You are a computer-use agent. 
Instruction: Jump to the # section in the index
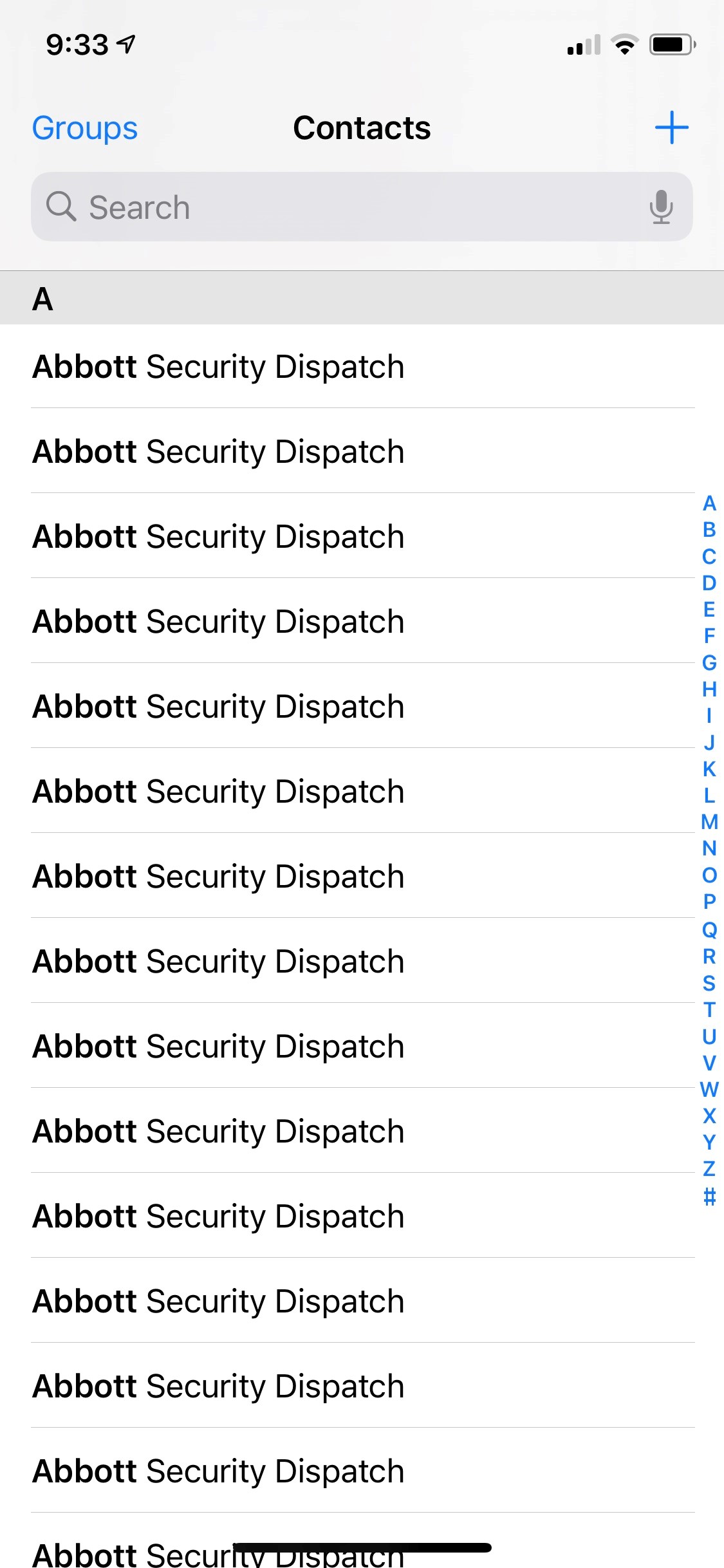[x=709, y=1197]
